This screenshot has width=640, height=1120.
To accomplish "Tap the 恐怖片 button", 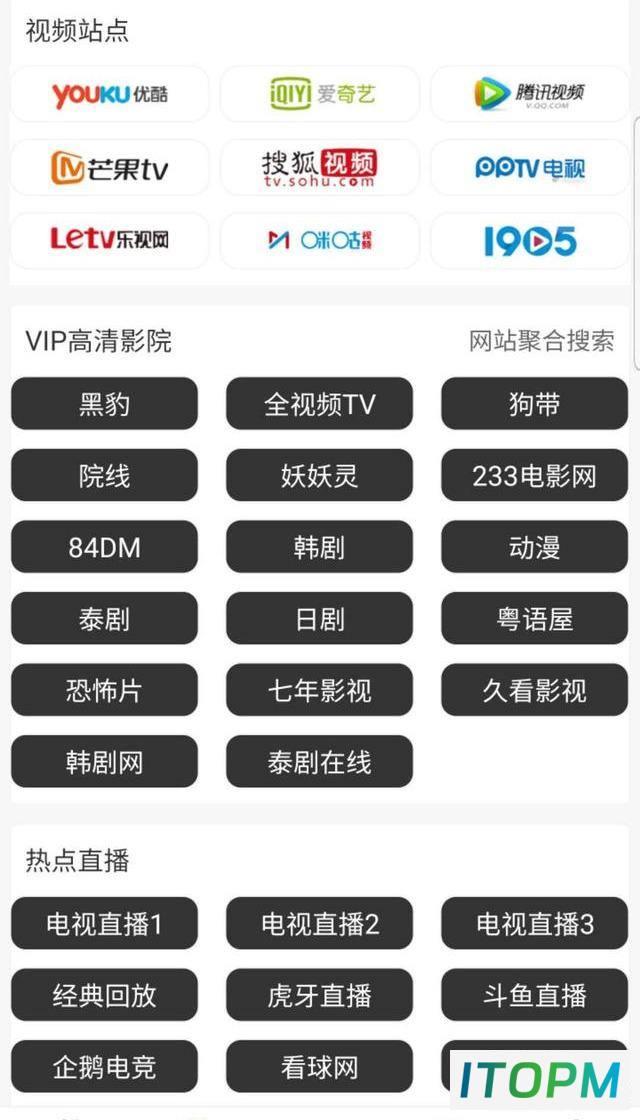I will pyautogui.click(x=104, y=689).
